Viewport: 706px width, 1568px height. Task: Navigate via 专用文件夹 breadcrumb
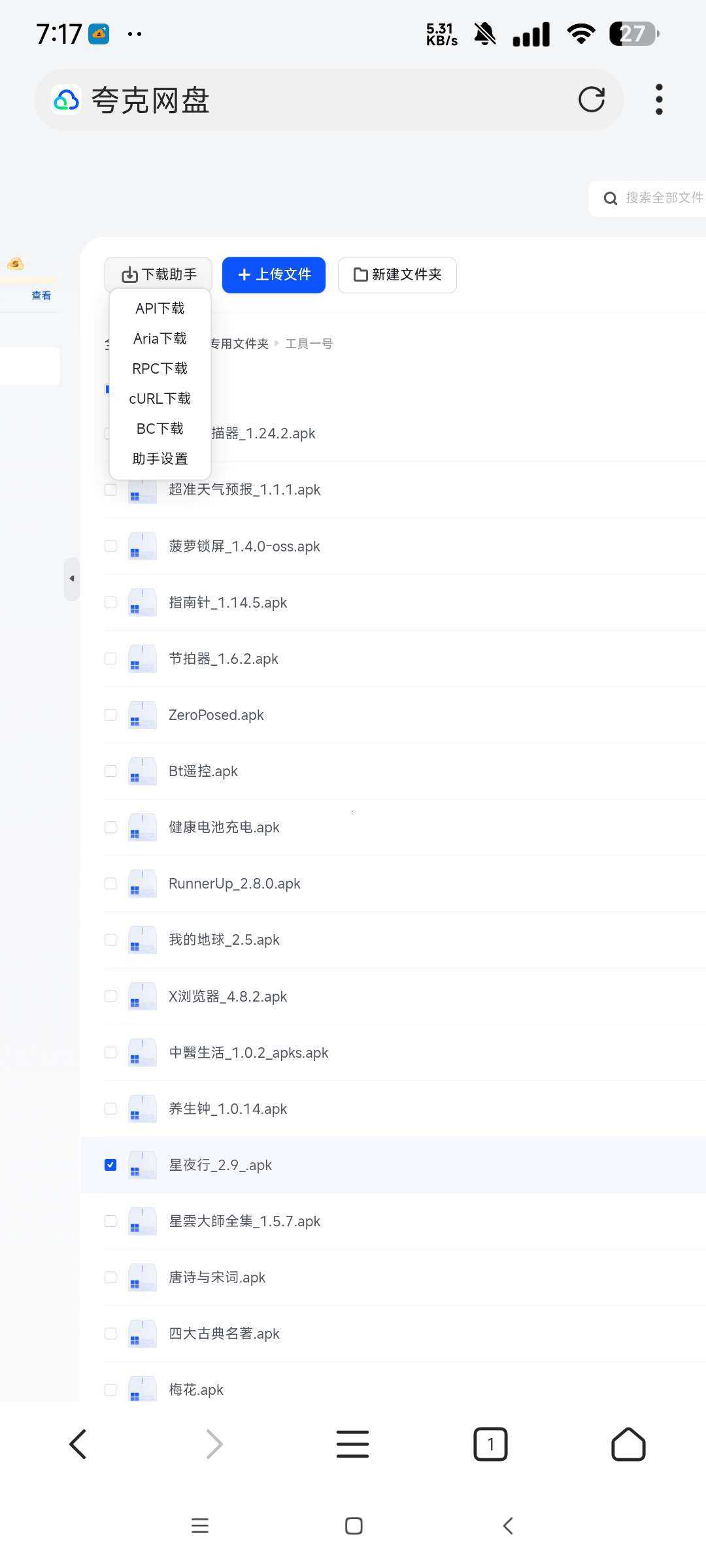(x=238, y=343)
